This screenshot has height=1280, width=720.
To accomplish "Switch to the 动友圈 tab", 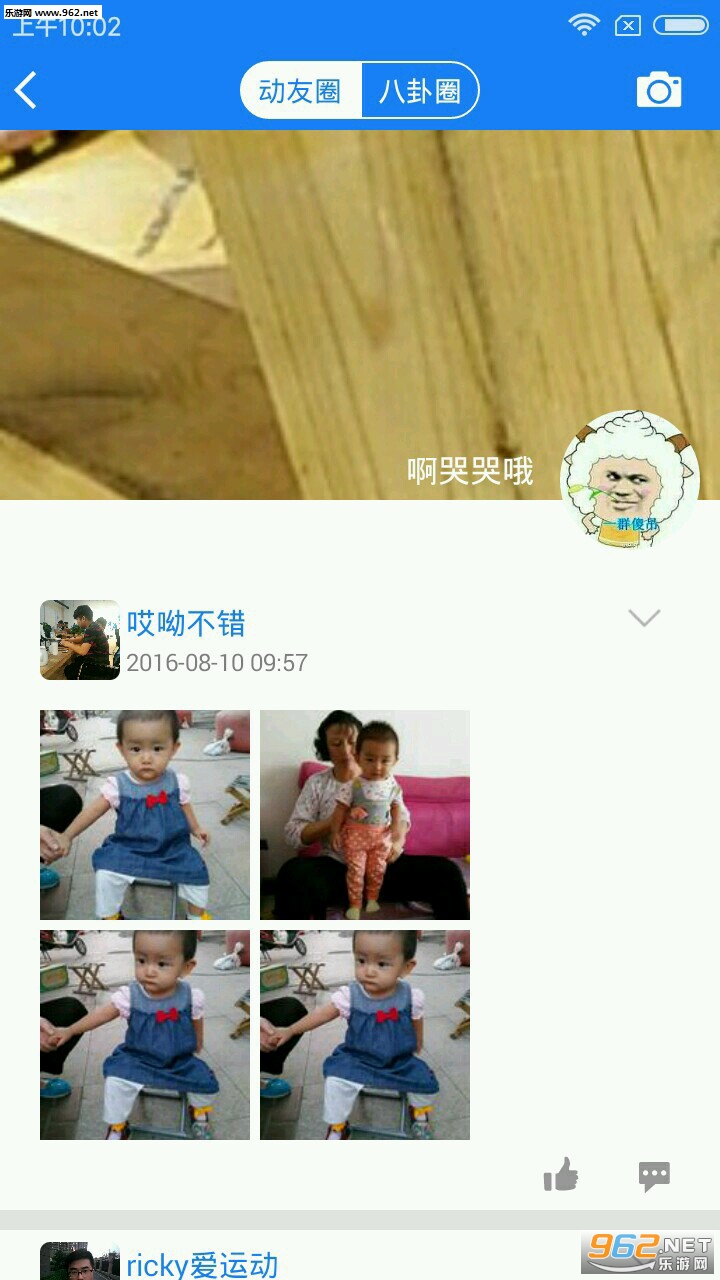I will pyautogui.click(x=300, y=91).
